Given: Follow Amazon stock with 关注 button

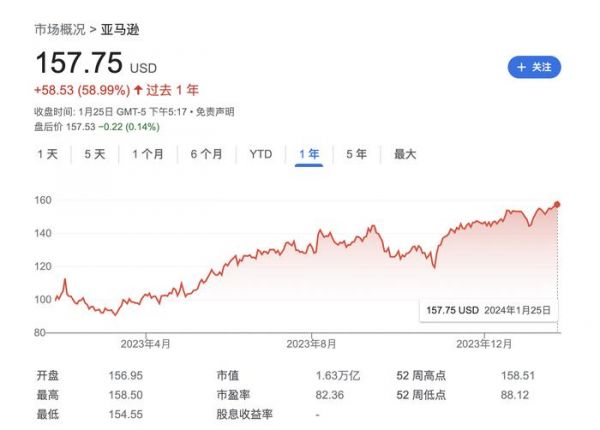Looking at the screenshot, I should (x=534, y=67).
